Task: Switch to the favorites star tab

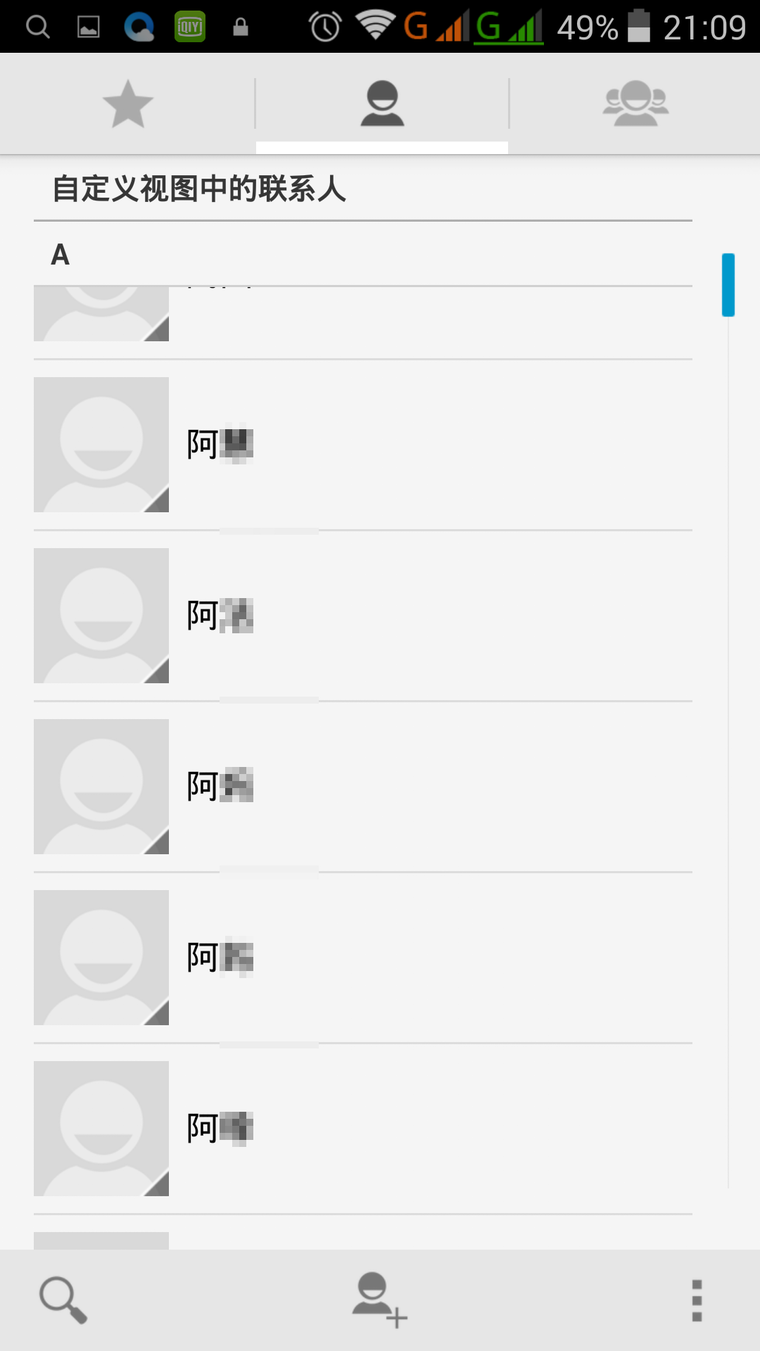Action: (128, 104)
